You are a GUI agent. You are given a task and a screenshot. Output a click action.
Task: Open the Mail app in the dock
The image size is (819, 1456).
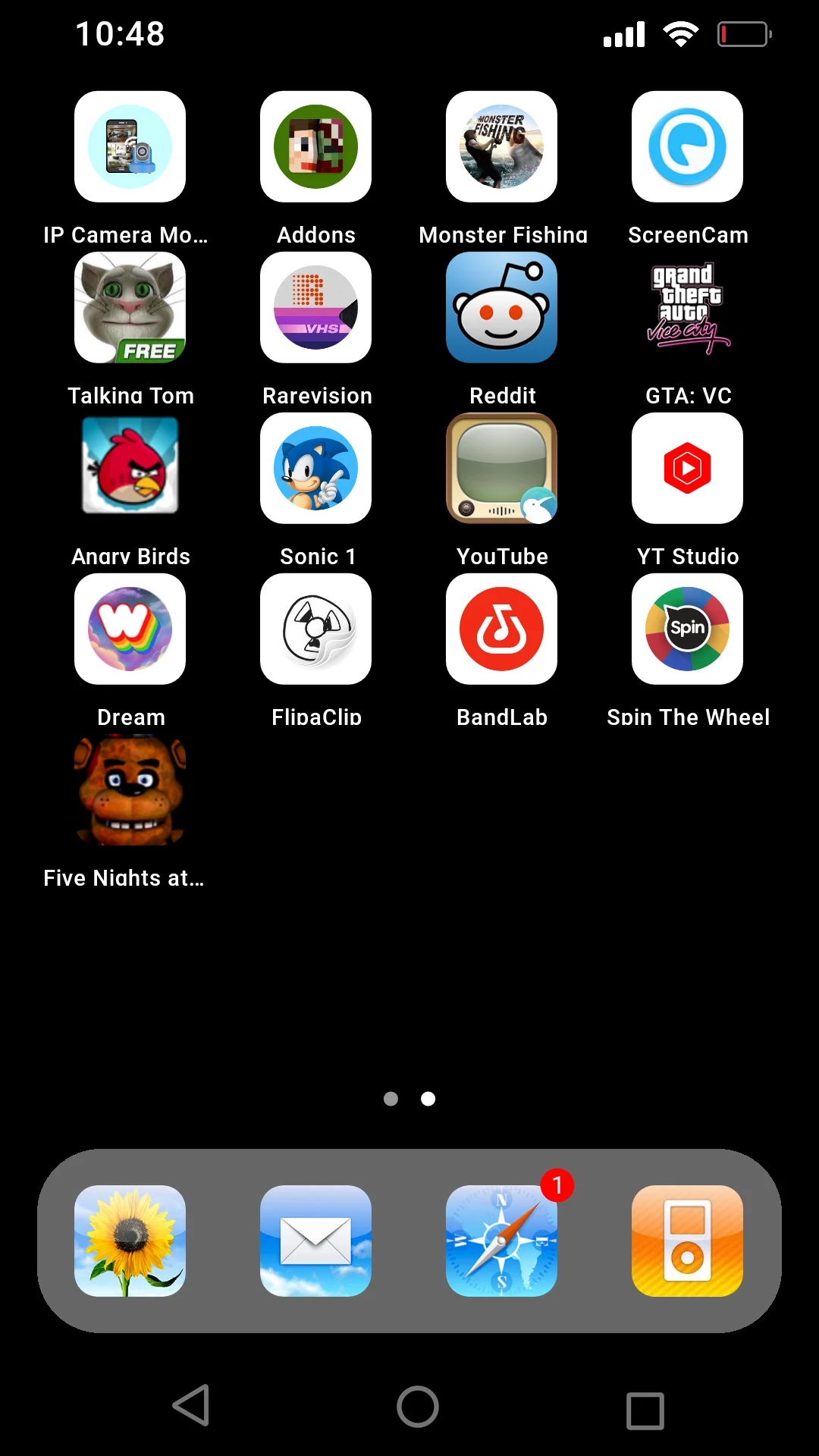(315, 1240)
